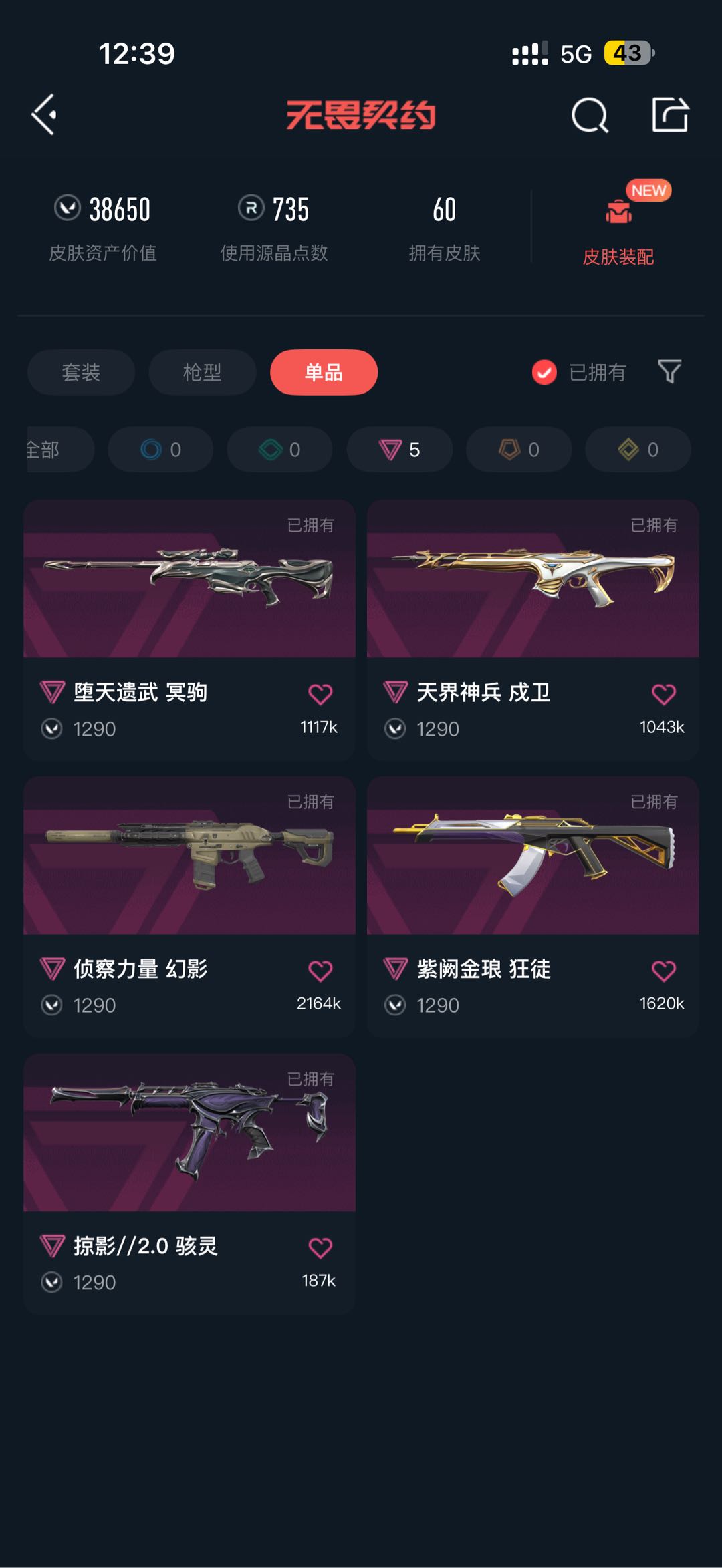Open the filter funnel icon

point(669,371)
